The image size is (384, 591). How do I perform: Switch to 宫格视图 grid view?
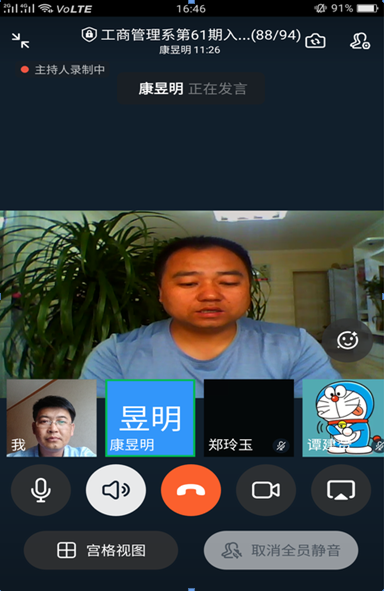coord(101,550)
